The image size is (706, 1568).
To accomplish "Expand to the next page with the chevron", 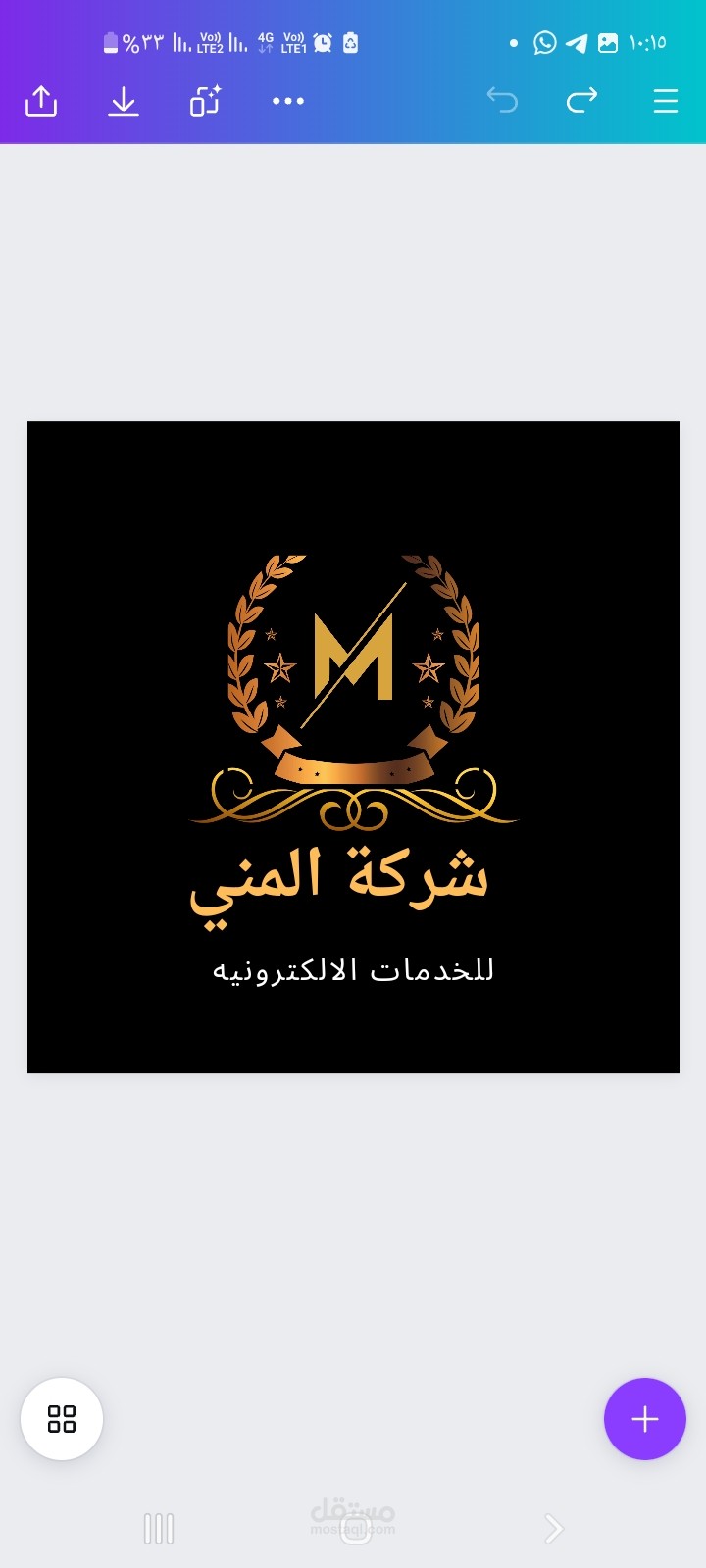I will pyautogui.click(x=553, y=1528).
